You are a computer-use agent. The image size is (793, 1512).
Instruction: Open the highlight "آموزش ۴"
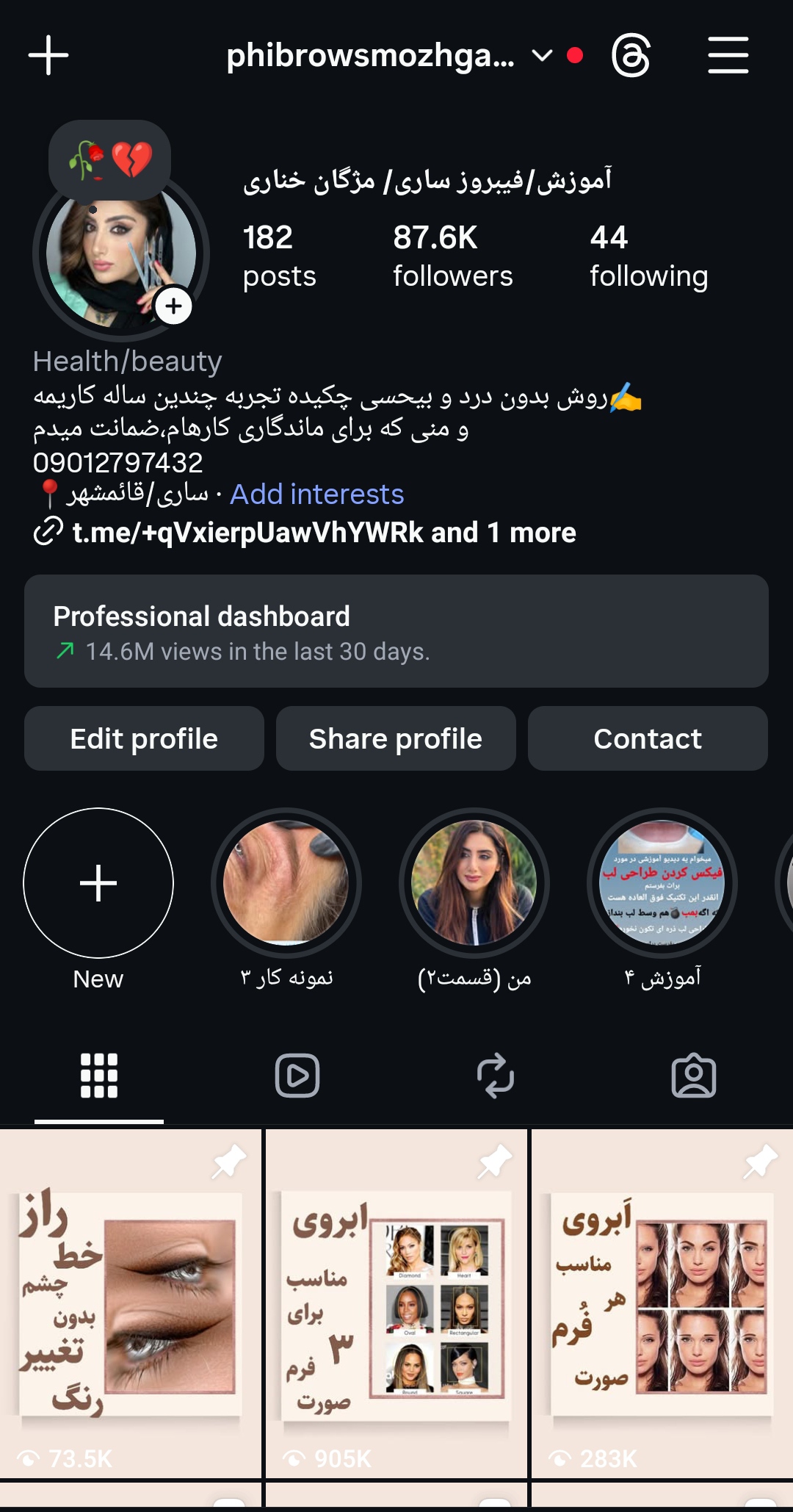pyautogui.click(x=662, y=883)
